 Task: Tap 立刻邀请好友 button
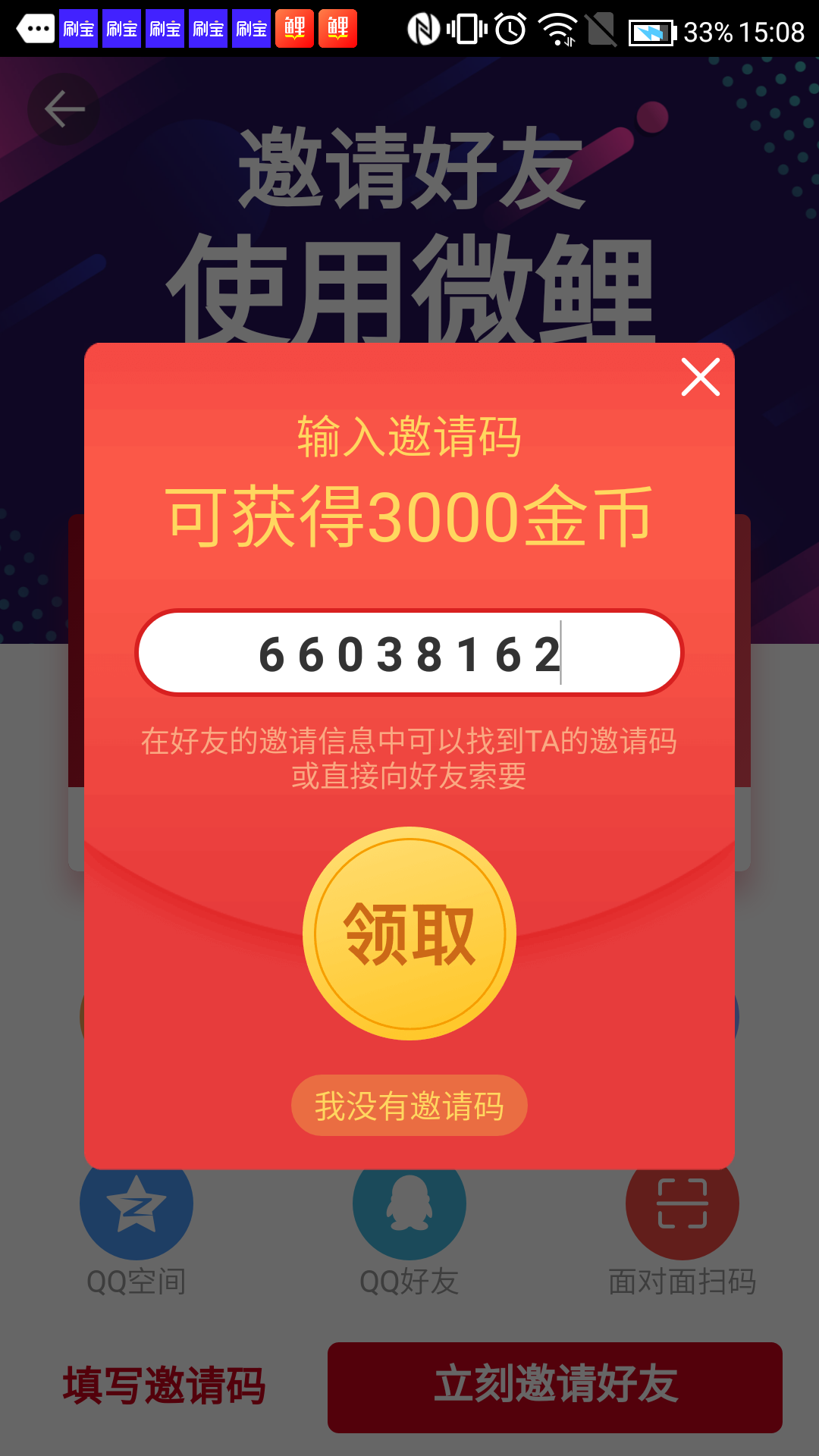pos(555,1386)
